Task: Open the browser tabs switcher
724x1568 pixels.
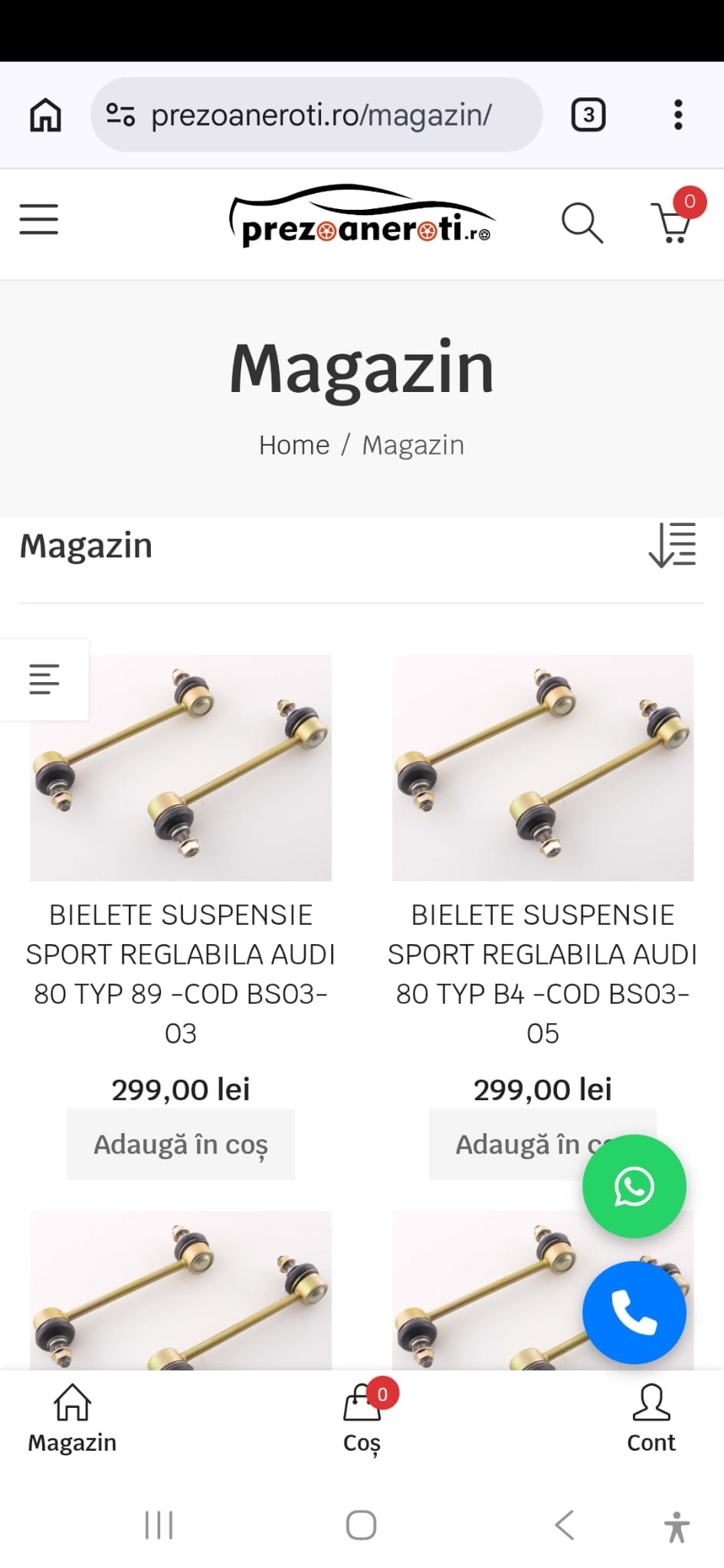Action: pos(588,115)
